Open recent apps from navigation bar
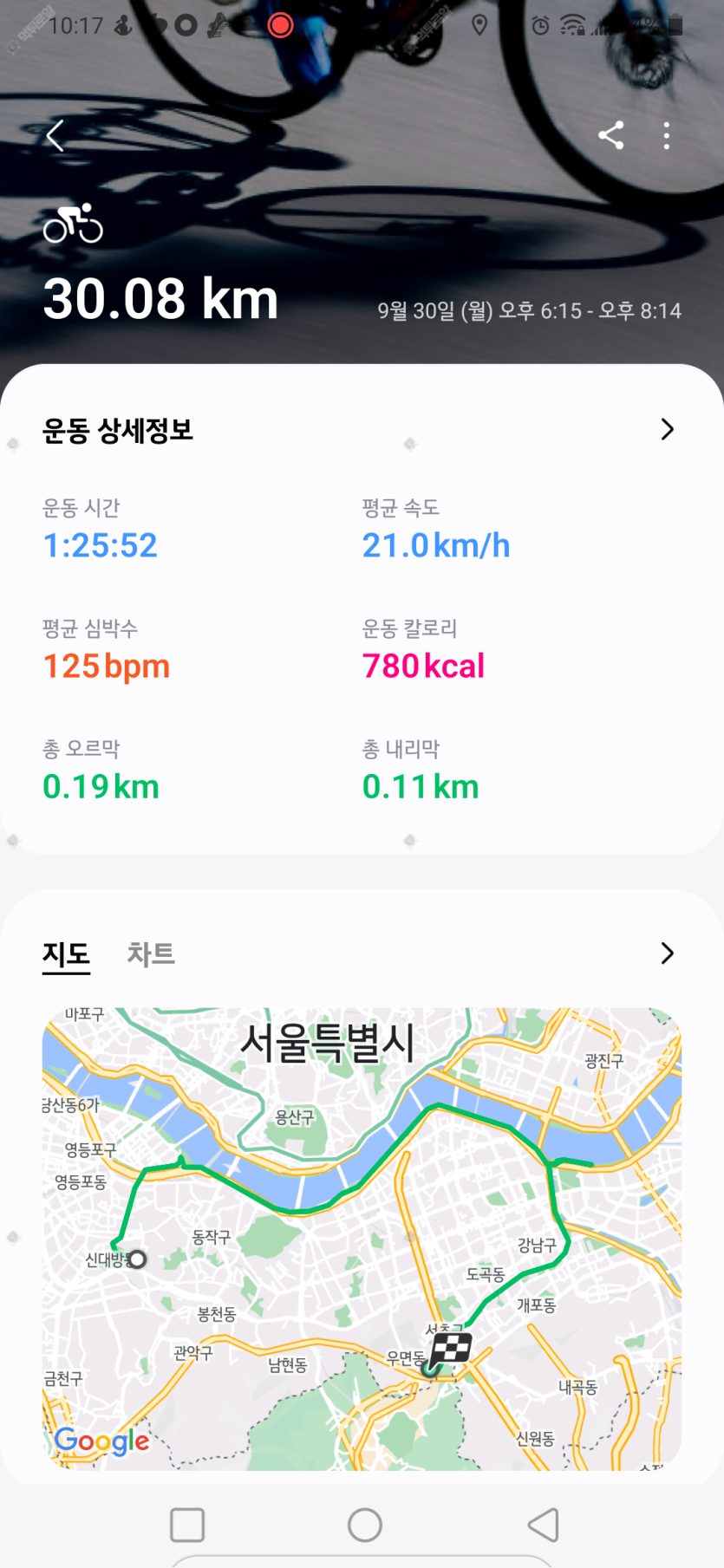The width and height of the screenshot is (724, 1568). pos(187,1525)
